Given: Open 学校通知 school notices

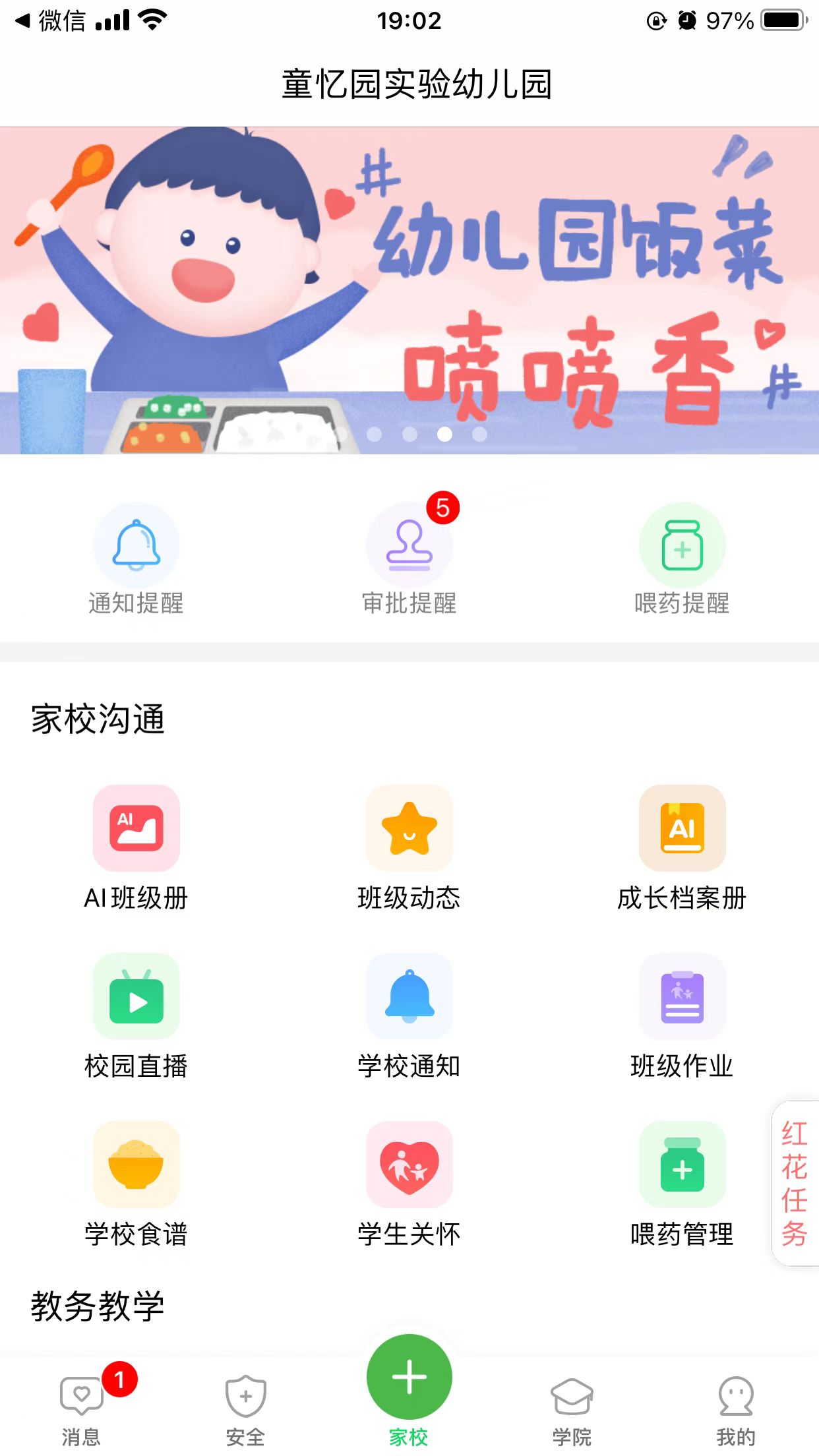Looking at the screenshot, I should [x=409, y=1015].
